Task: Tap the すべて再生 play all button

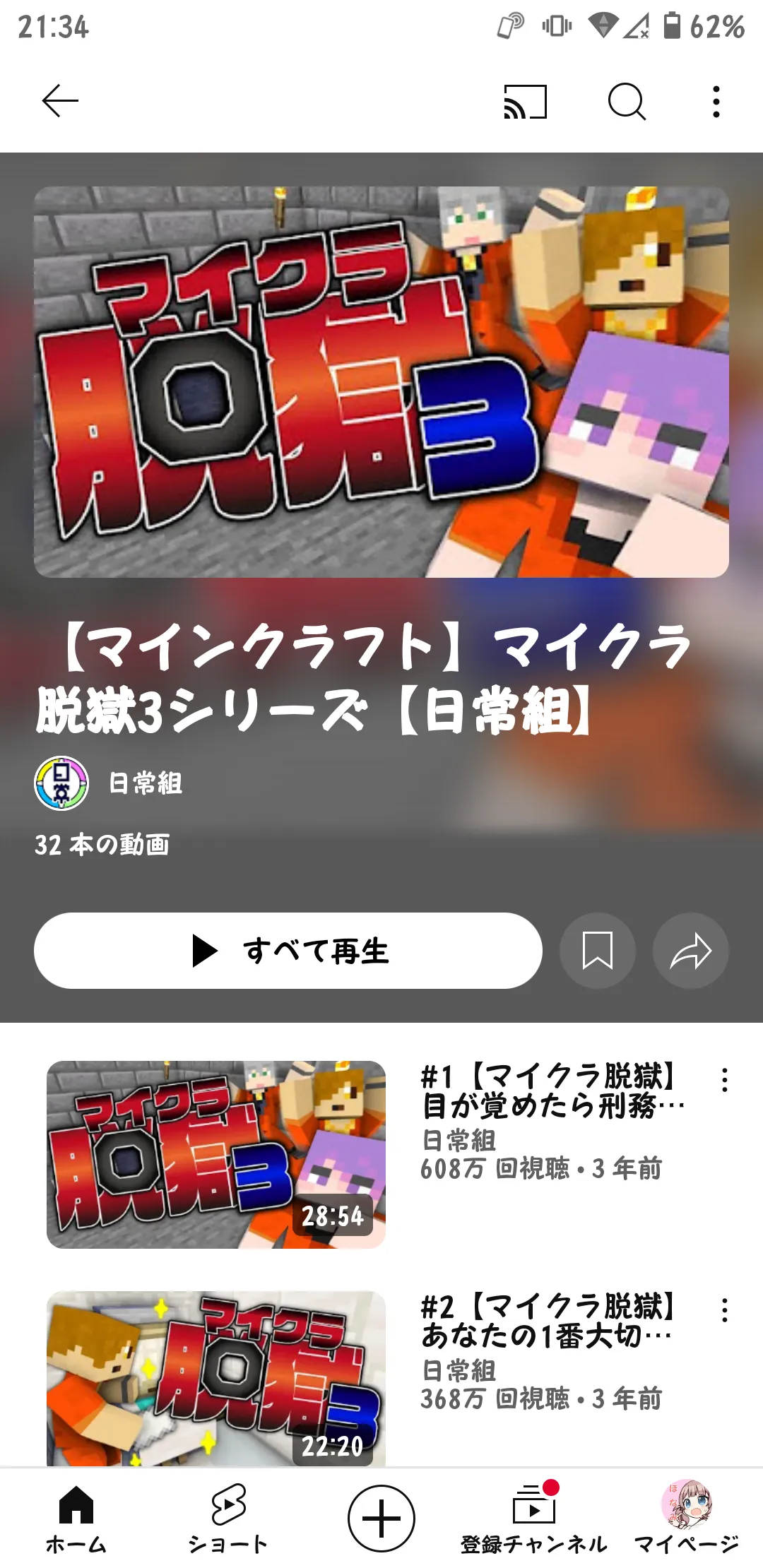Action: [288, 951]
